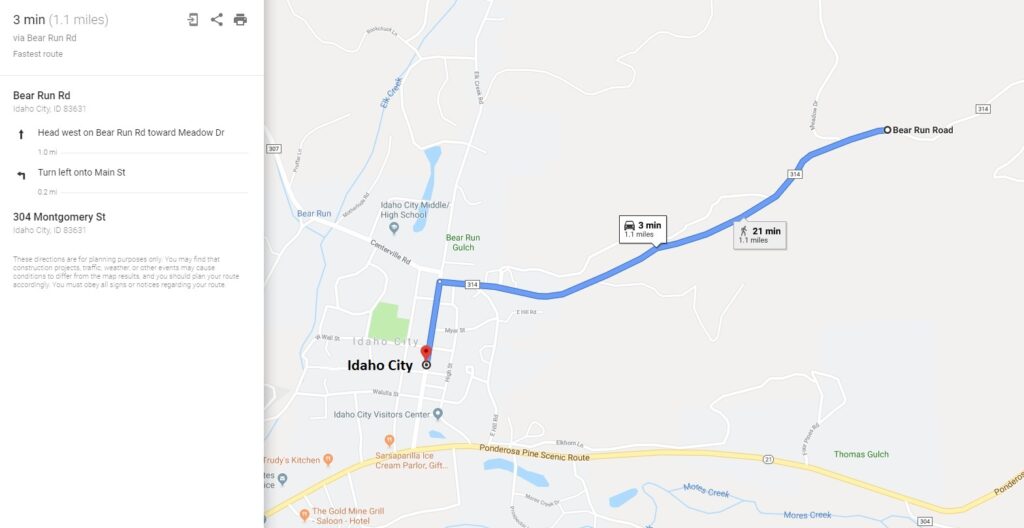Image resolution: width=1024 pixels, height=528 pixels.
Task: Tap the 3 min driving route label
Action: 642,229
